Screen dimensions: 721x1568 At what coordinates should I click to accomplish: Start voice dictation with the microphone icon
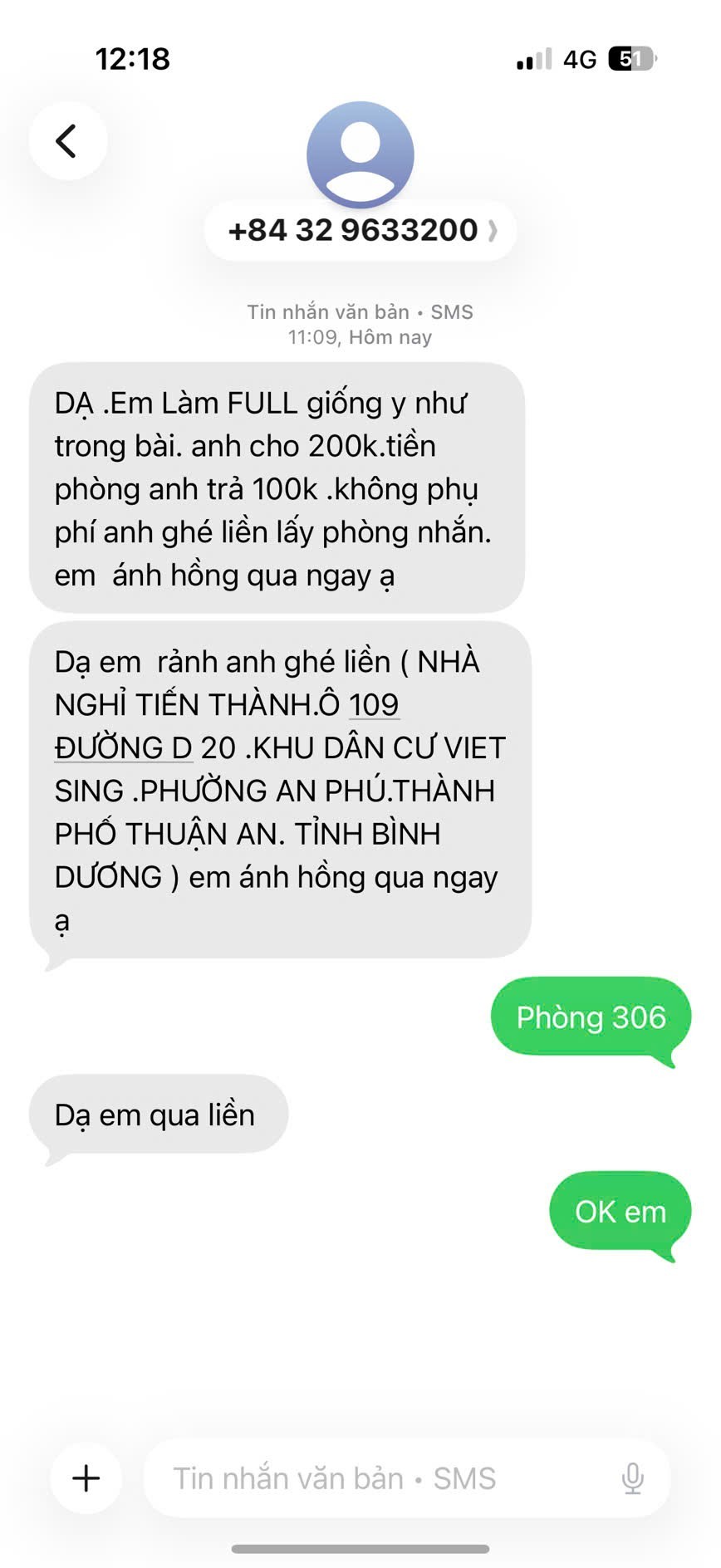(x=633, y=1478)
